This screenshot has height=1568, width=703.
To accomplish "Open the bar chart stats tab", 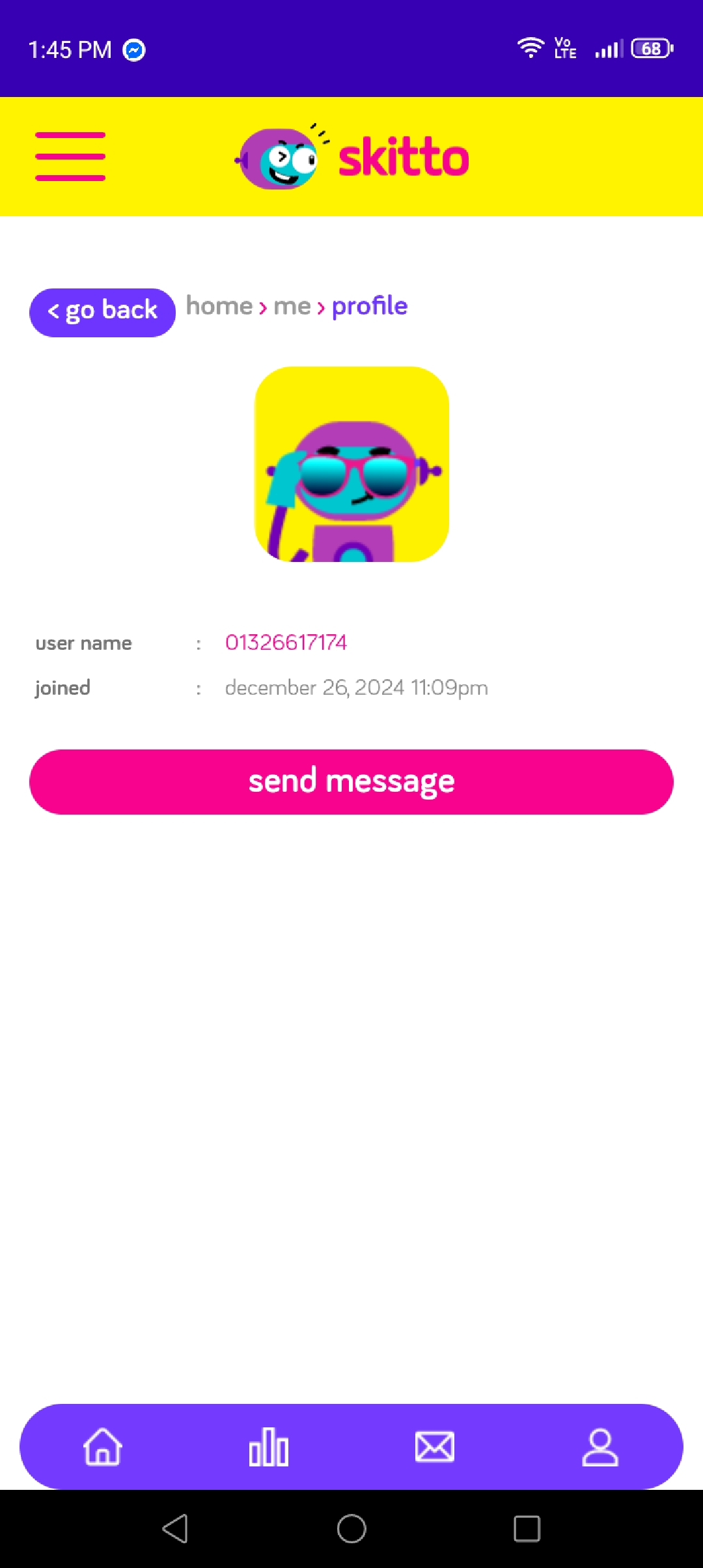I will pyautogui.click(x=269, y=1447).
